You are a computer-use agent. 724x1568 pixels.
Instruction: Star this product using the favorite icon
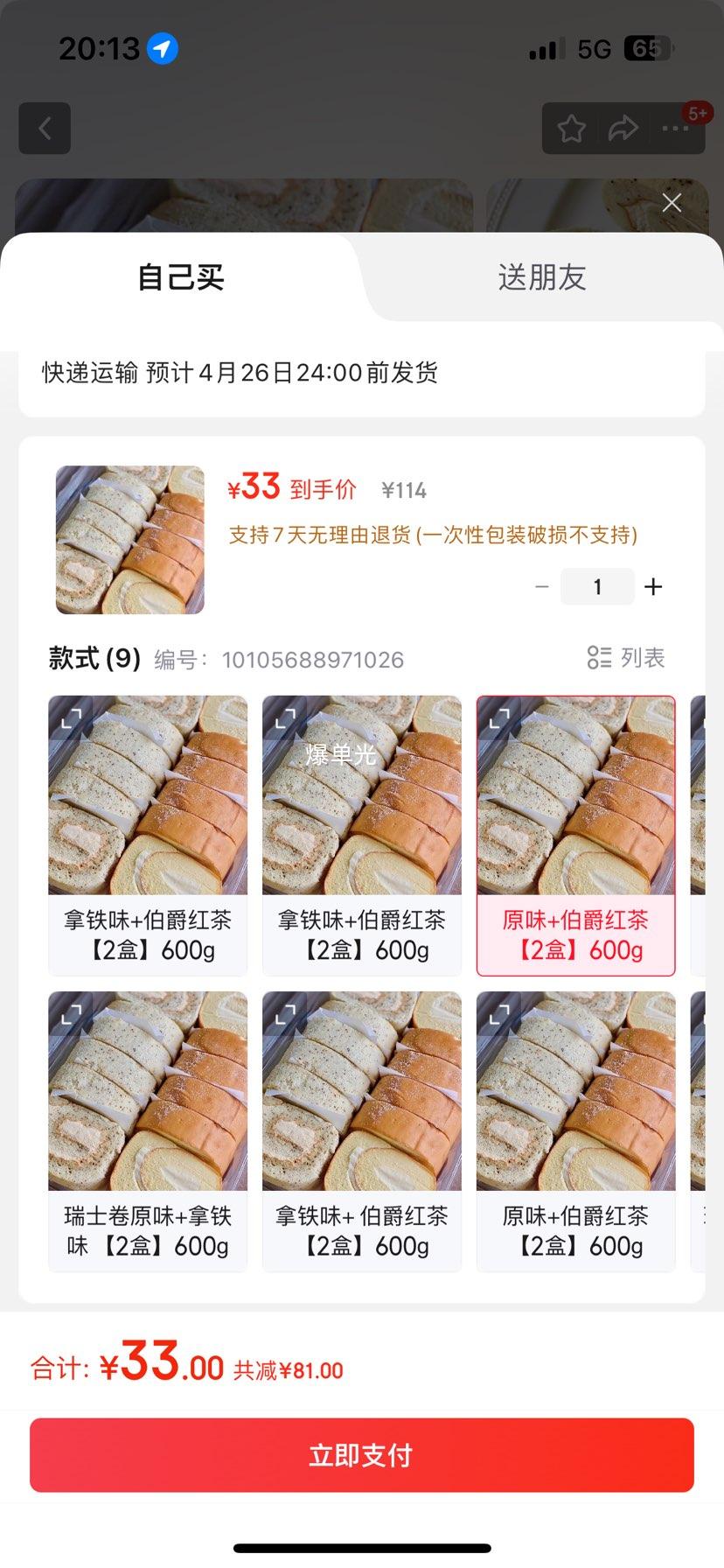click(571, 128)
